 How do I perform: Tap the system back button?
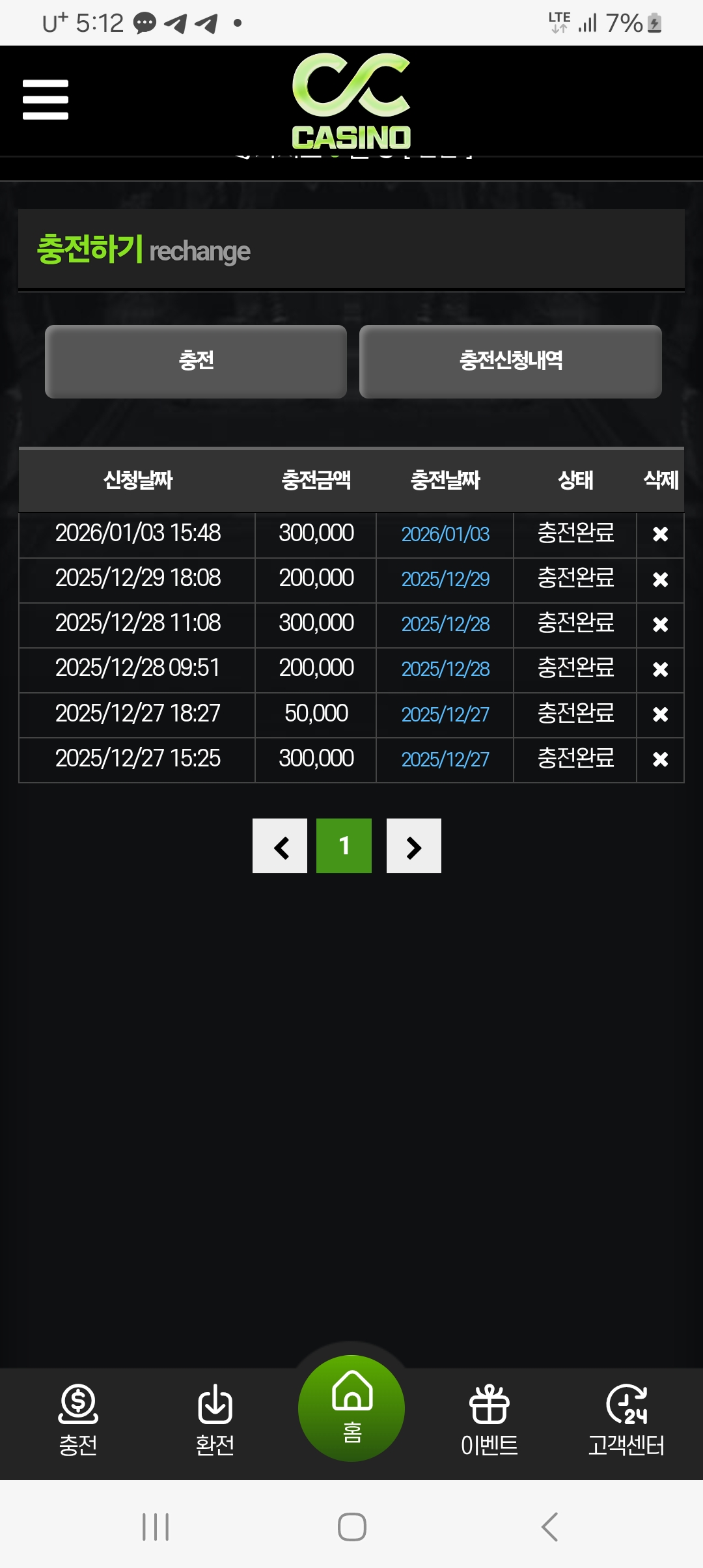[x=549, y=1527]
